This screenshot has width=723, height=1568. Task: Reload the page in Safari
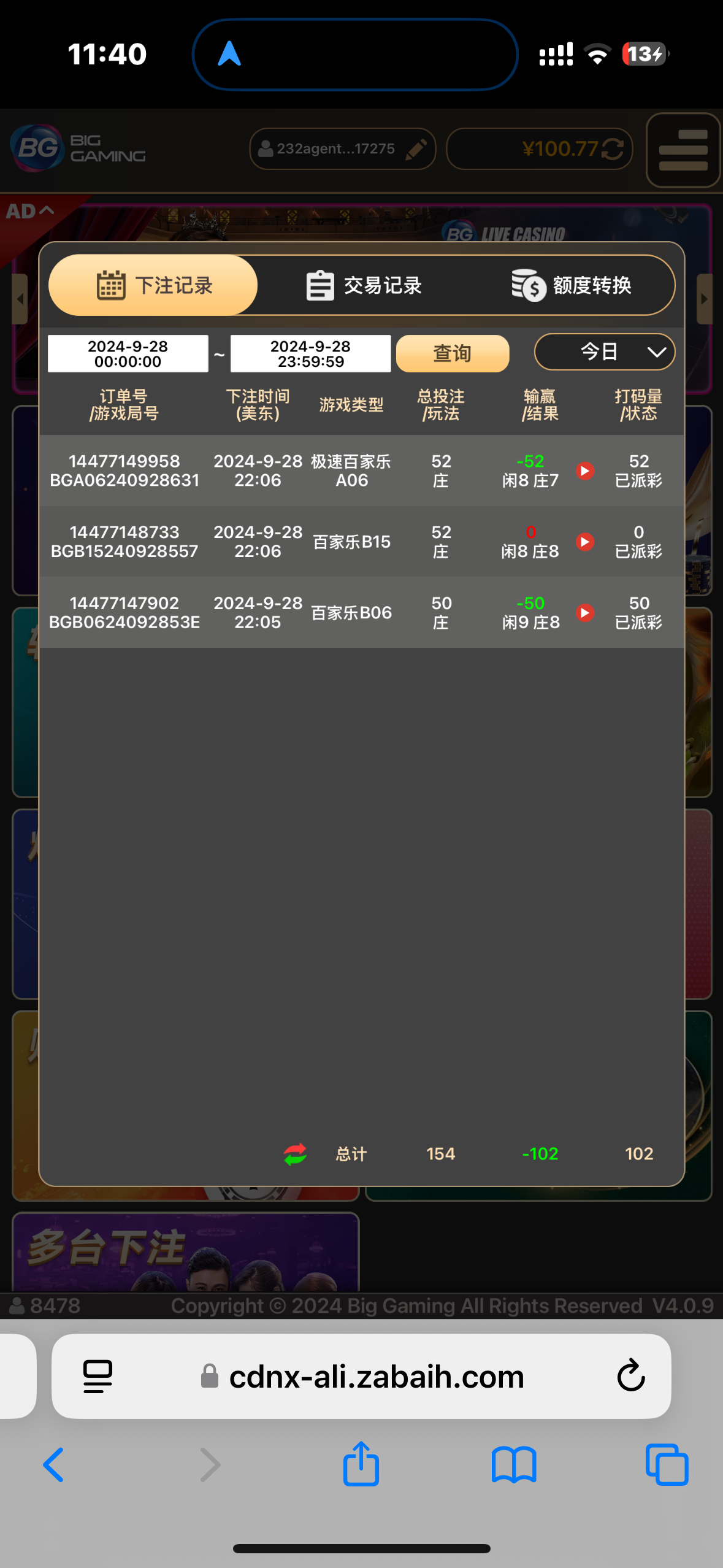click(630, 1376)
